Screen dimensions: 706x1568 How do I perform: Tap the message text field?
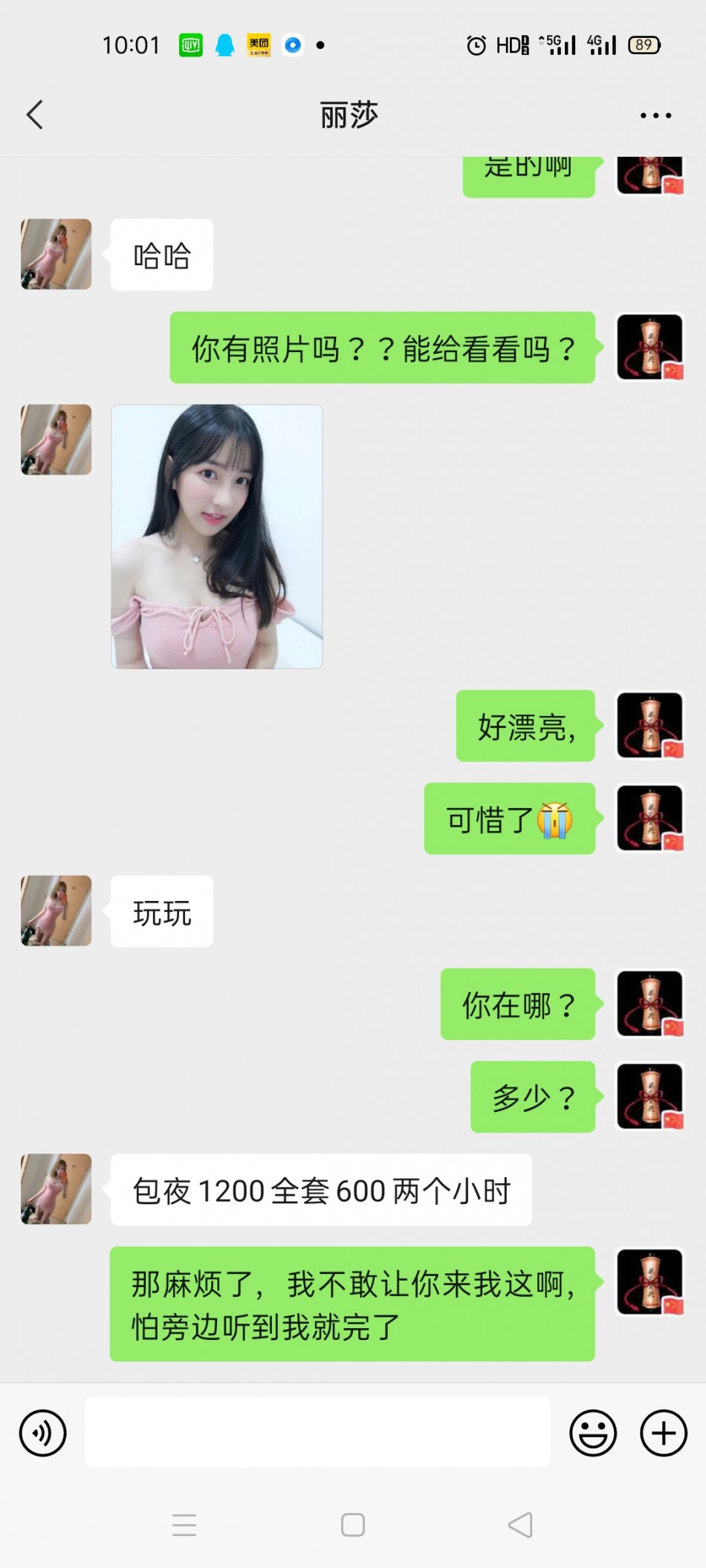317,1432
